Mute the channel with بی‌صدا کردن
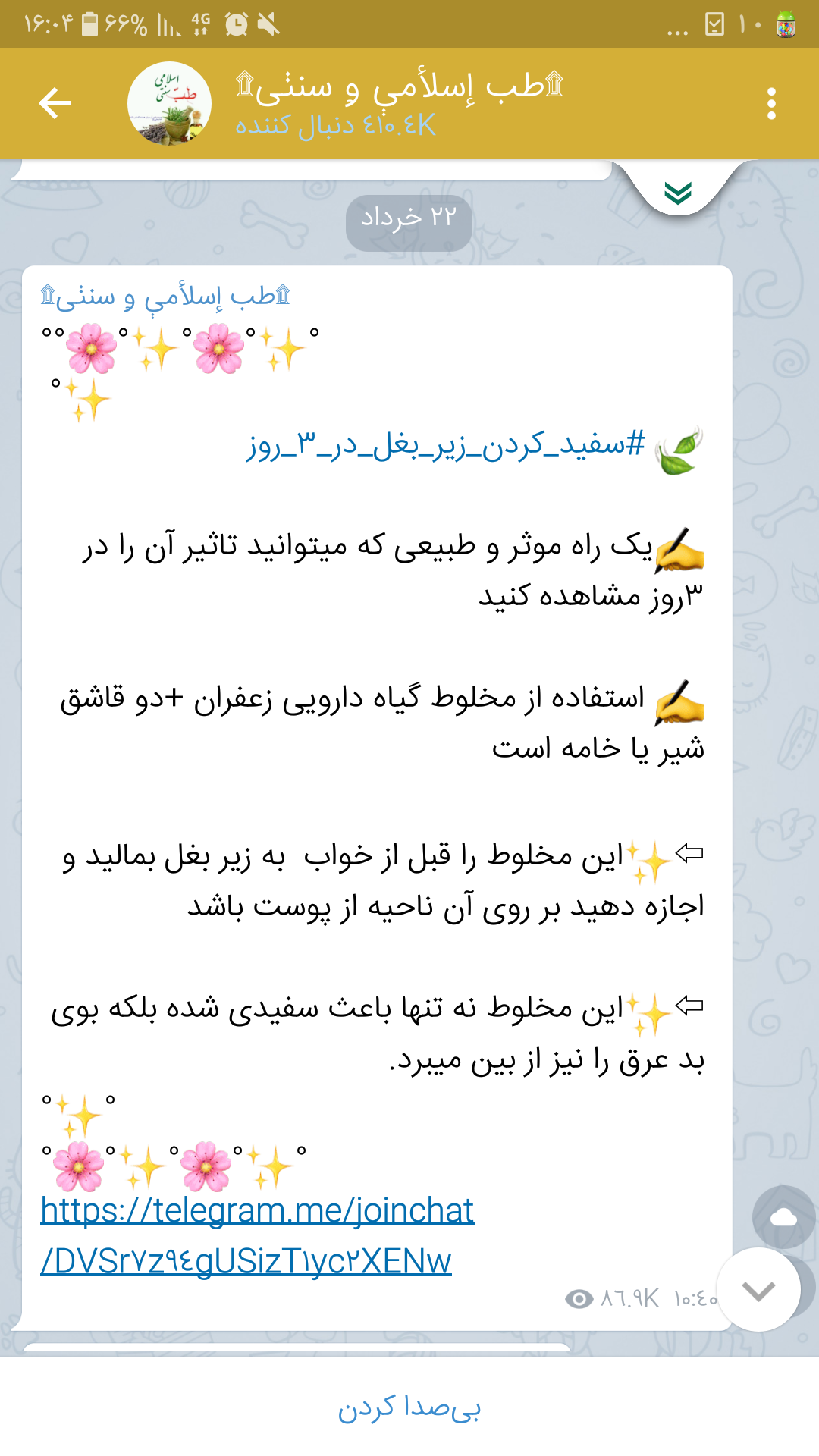This screenshot has height=1456, width=819. click(409, 1407)
